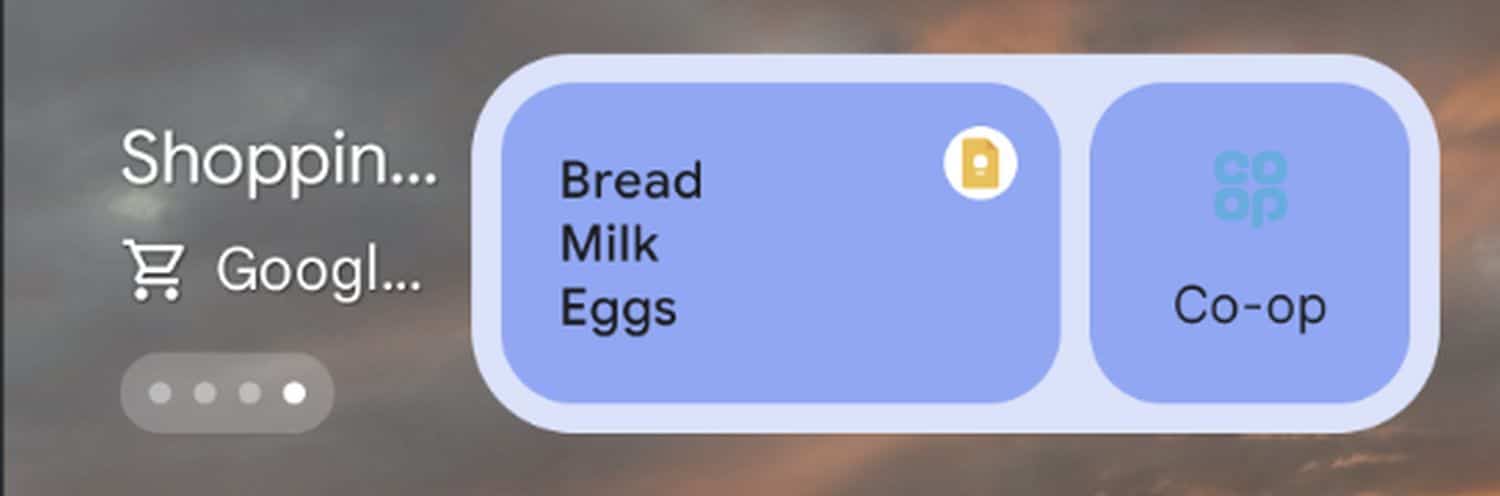The width and height of the screenshot is (1500, 496).
Task: Open the Co-op card
Action: (1250, 243)
